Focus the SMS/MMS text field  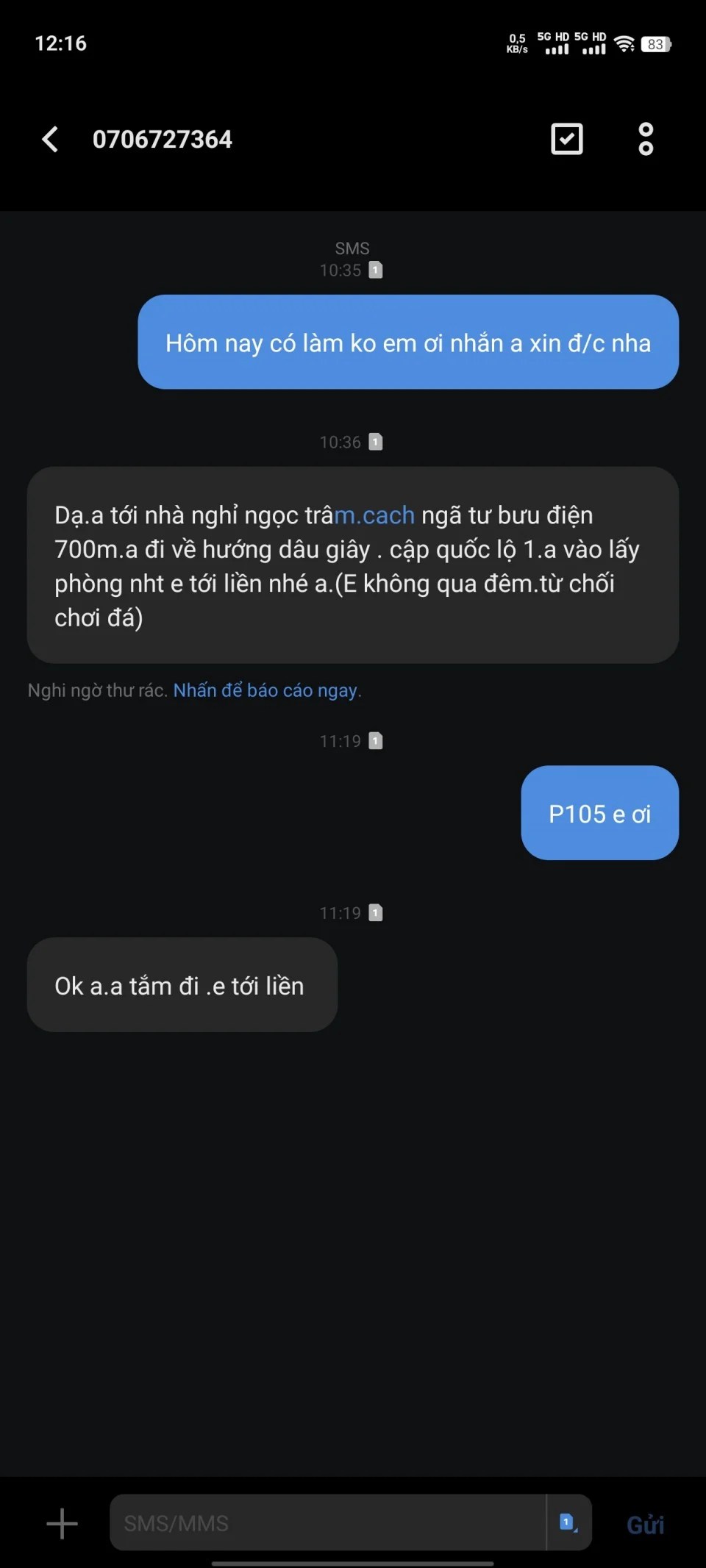(328, 1522)
